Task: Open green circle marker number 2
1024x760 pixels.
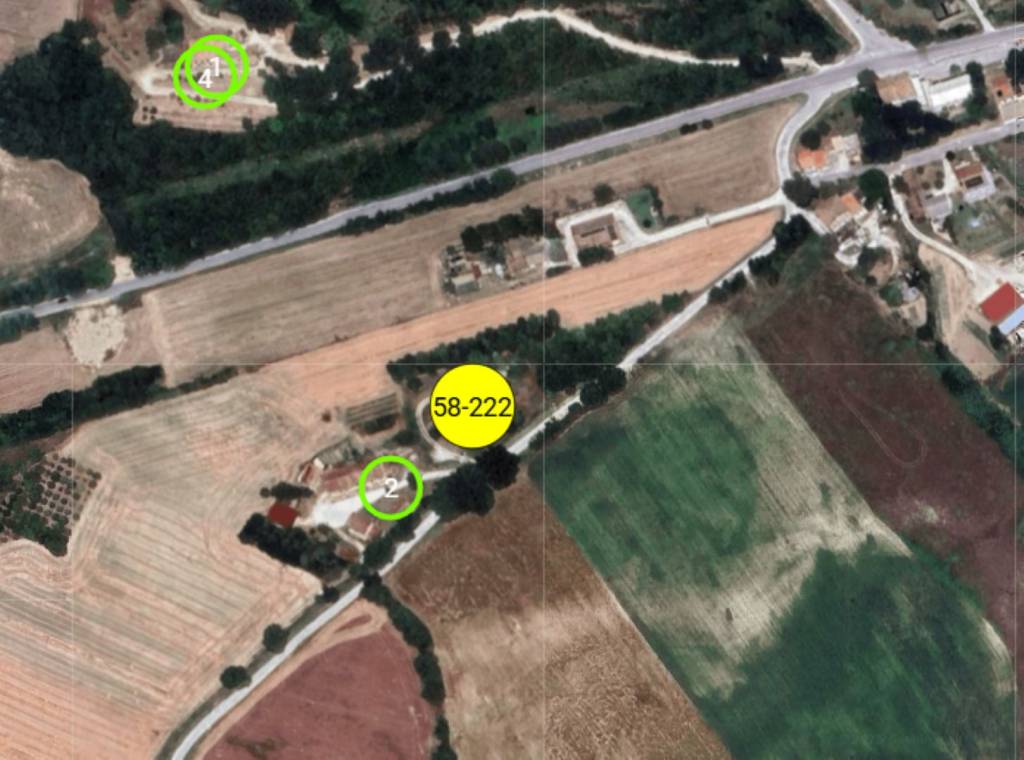Action: [x=391, y=488]
